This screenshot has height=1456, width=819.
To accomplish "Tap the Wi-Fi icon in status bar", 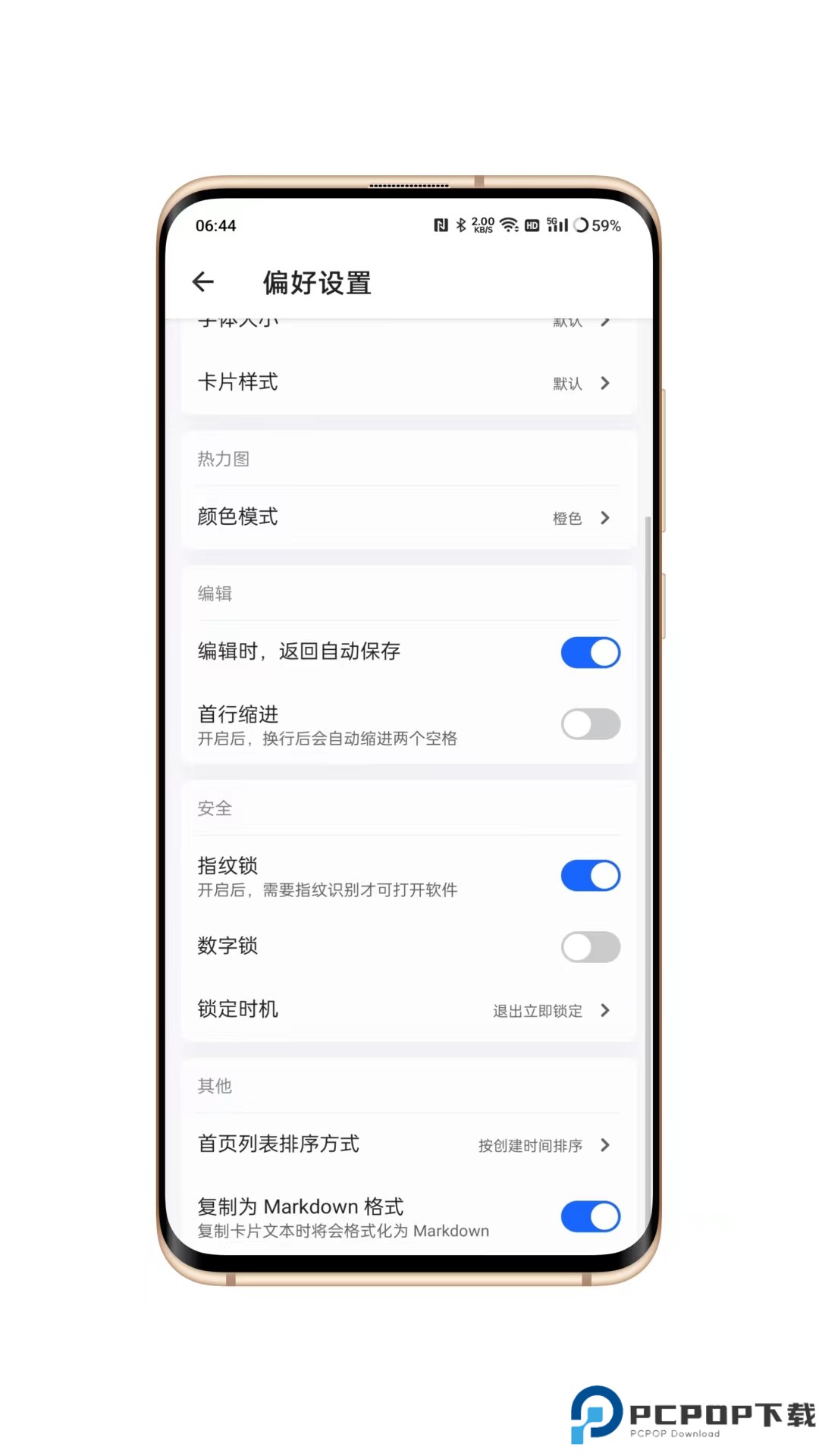I will [509, 225].
